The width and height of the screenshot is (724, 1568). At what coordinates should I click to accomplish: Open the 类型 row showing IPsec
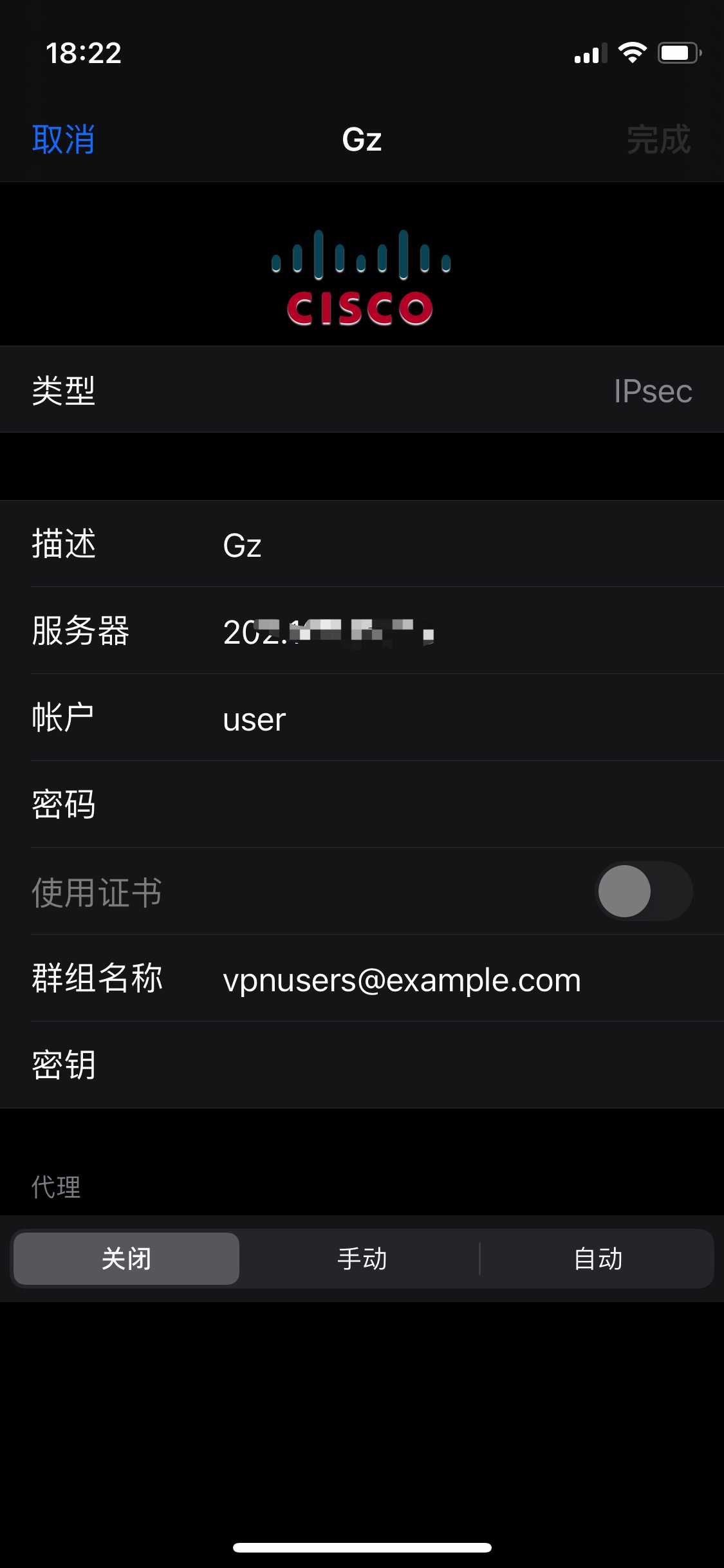click(x=362, y=390)
